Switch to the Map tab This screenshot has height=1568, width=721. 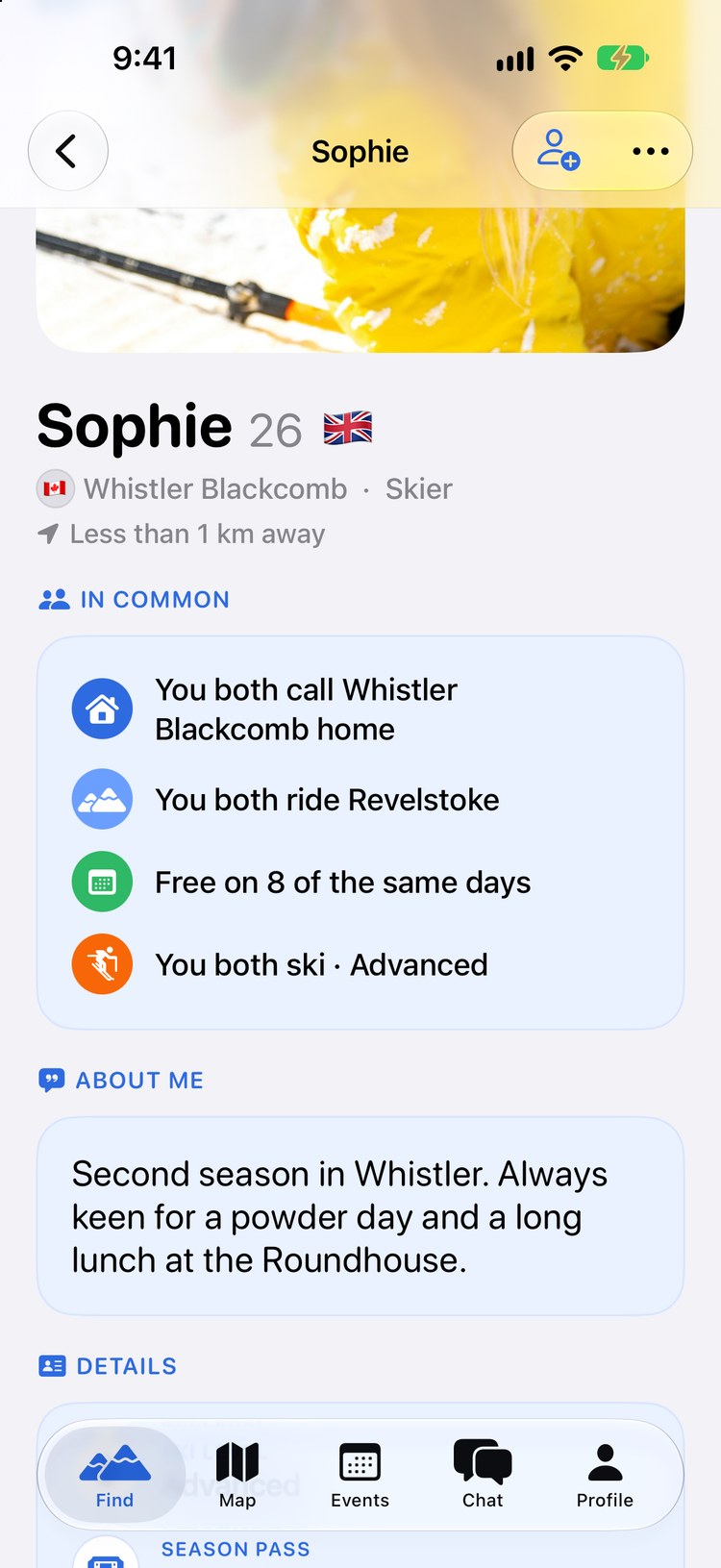[237, 1475]
